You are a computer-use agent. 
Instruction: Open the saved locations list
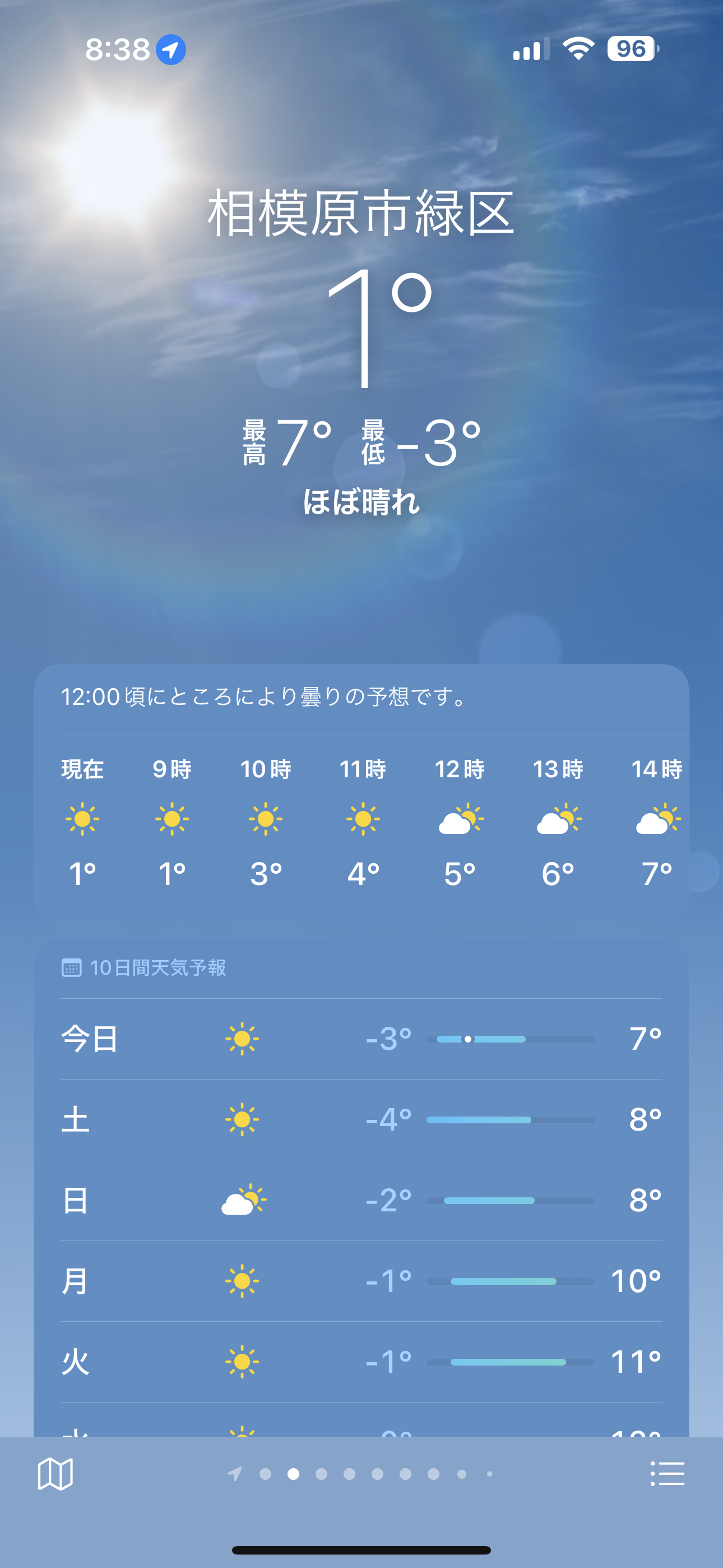667,1474
